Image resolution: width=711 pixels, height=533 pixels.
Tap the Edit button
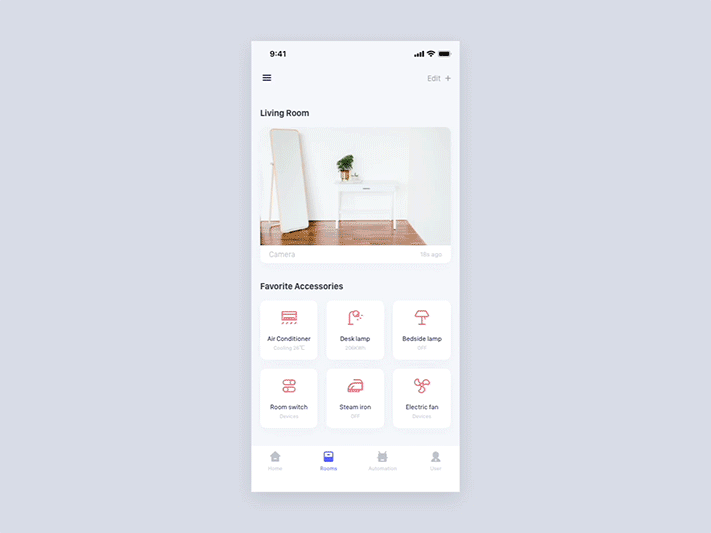pyautogui.click(x=433, y=78)
